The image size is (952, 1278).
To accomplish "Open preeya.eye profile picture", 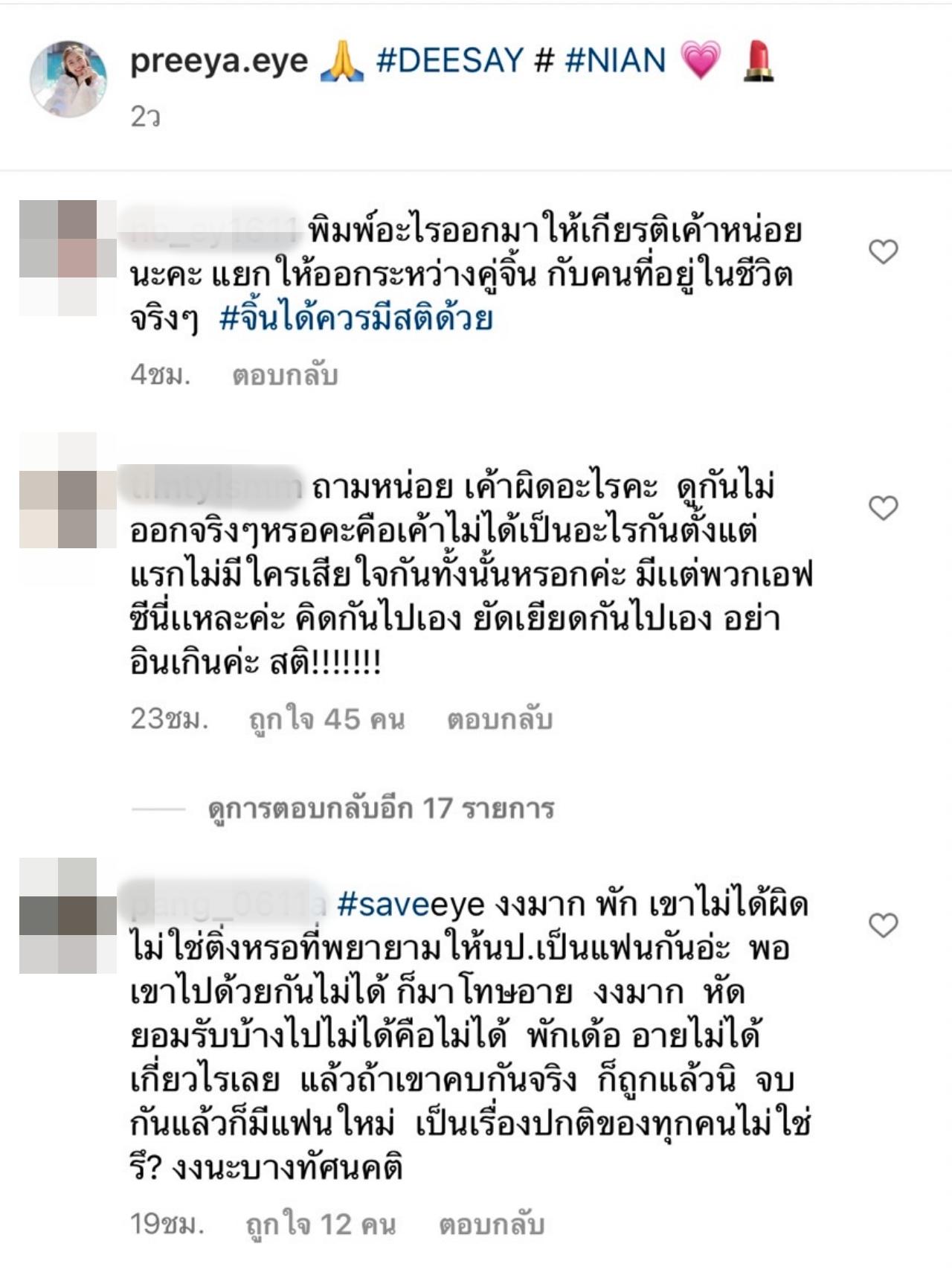I will tap(68, 79).
